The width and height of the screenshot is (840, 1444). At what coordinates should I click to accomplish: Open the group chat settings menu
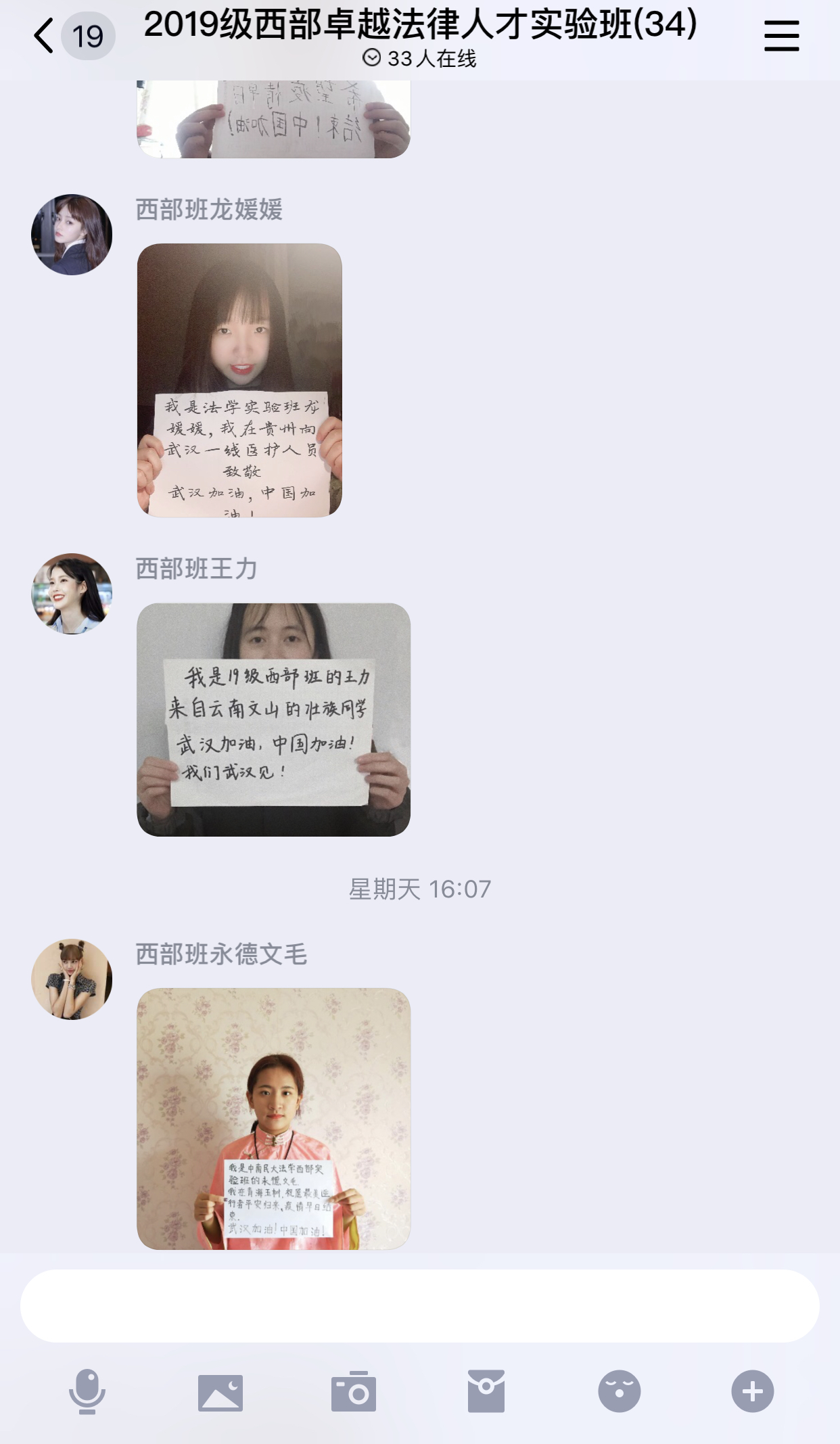tap(781, 36)
